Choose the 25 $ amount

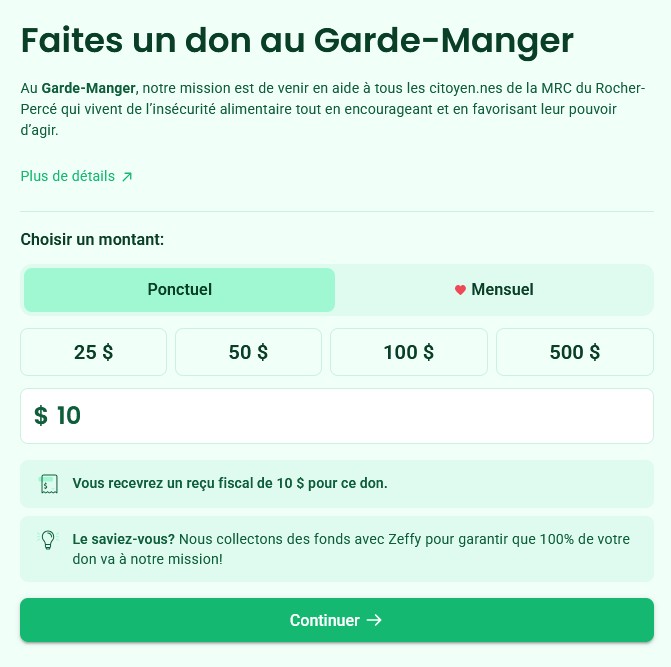(93, 352)
